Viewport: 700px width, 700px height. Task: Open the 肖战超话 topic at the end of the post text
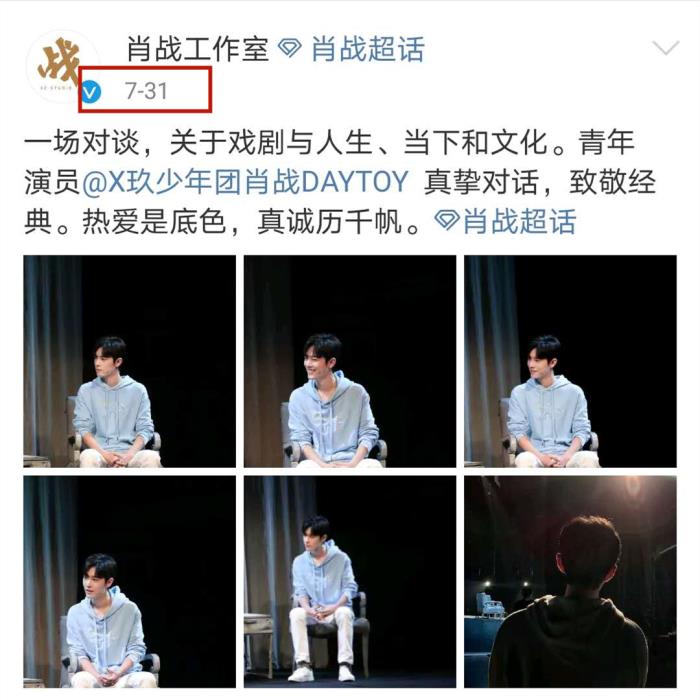[x=506, y=220]
